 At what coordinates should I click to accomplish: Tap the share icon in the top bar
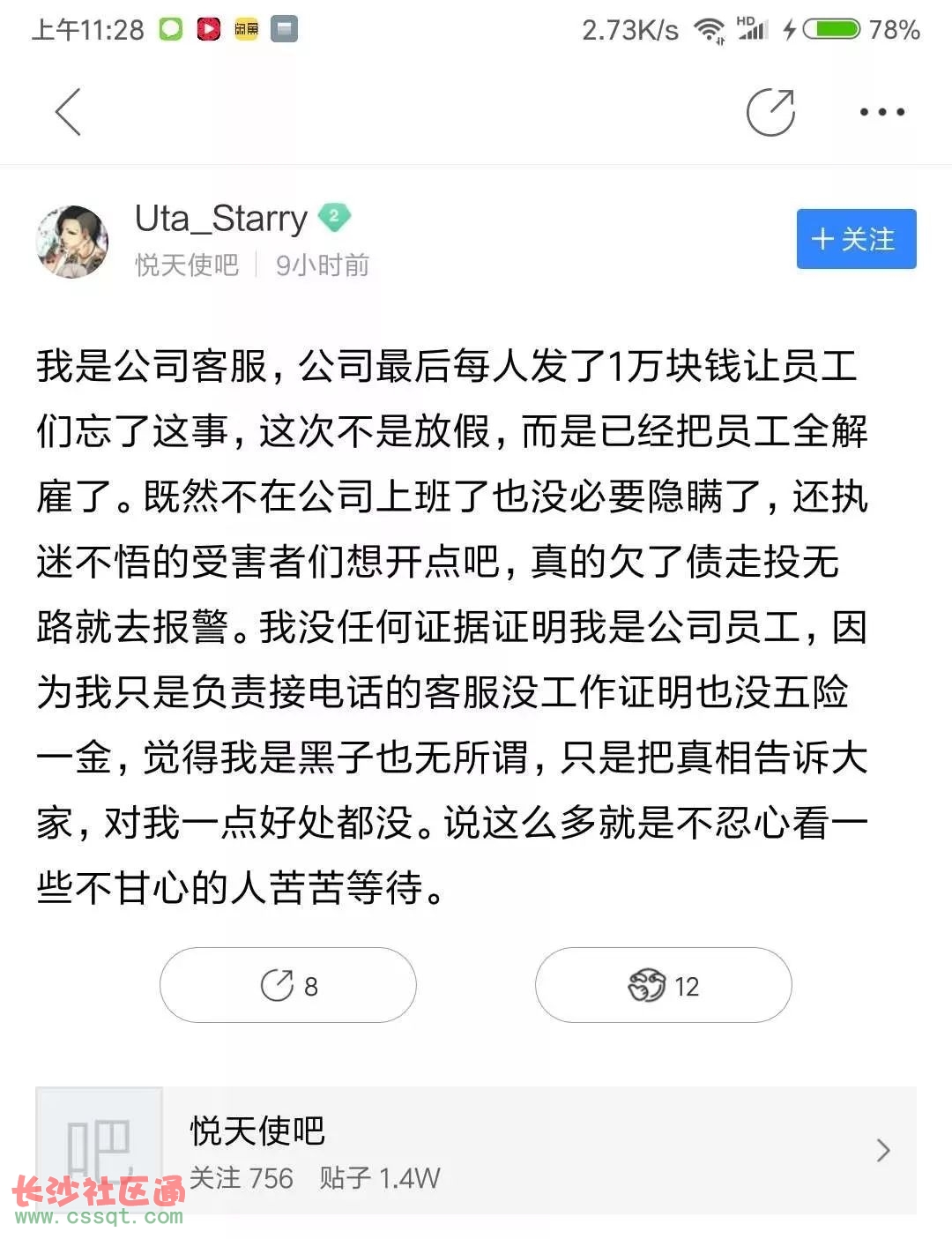click(770, 112)
